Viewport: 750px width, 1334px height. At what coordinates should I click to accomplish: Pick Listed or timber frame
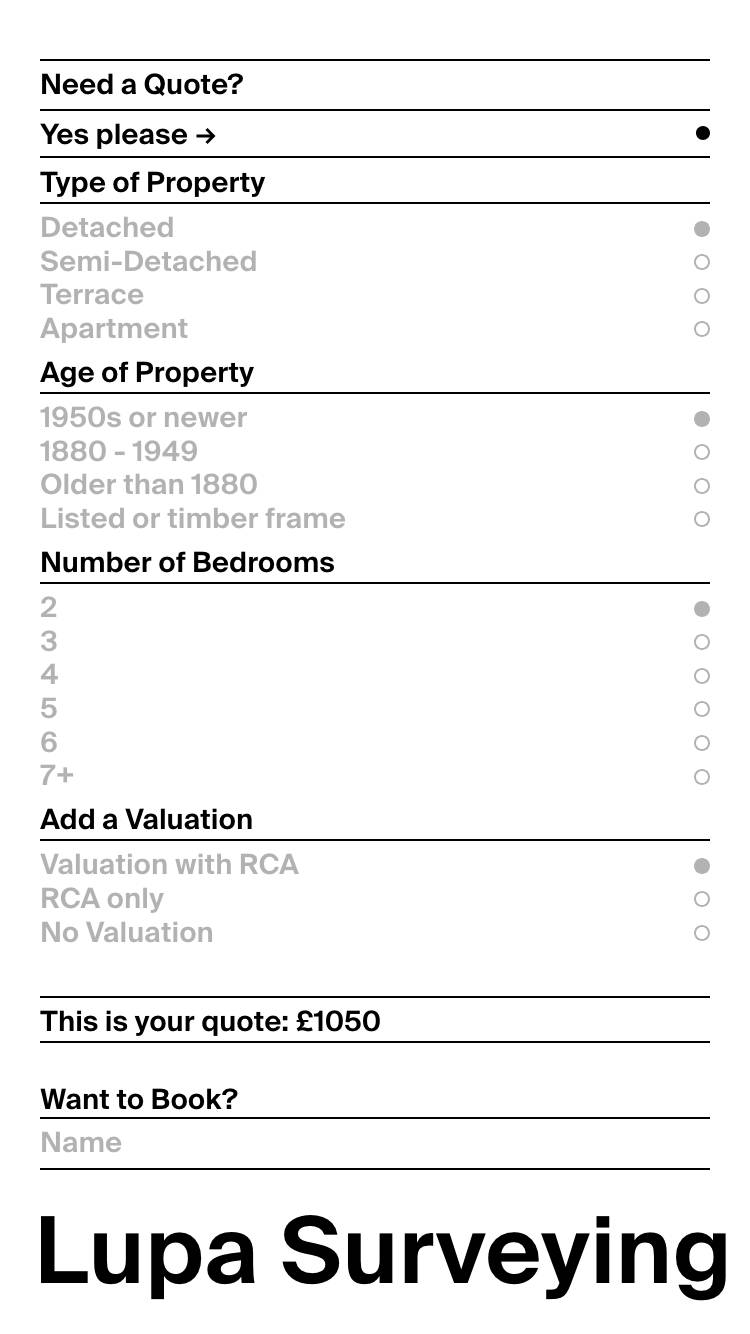[375, 519]
